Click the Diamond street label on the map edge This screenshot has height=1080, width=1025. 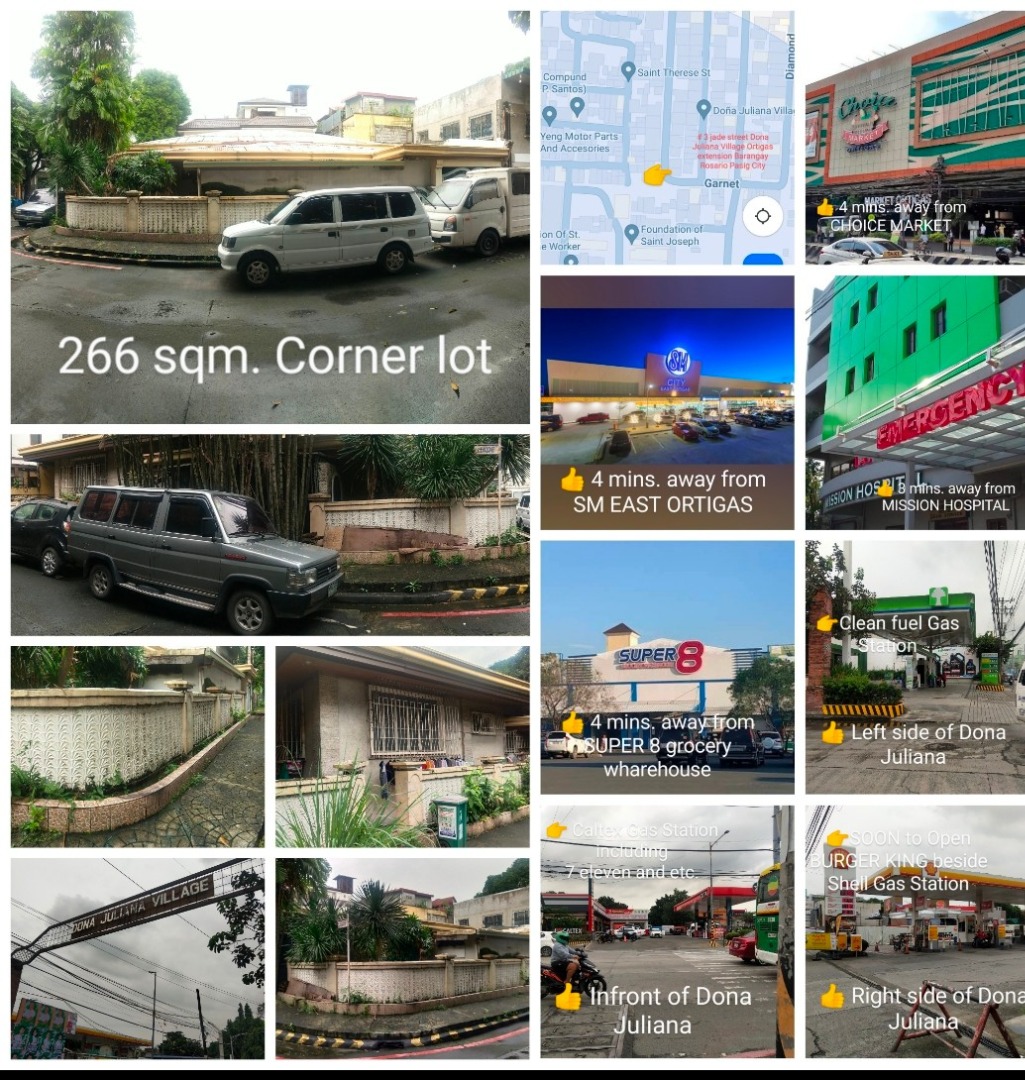(x=790, y=55)
